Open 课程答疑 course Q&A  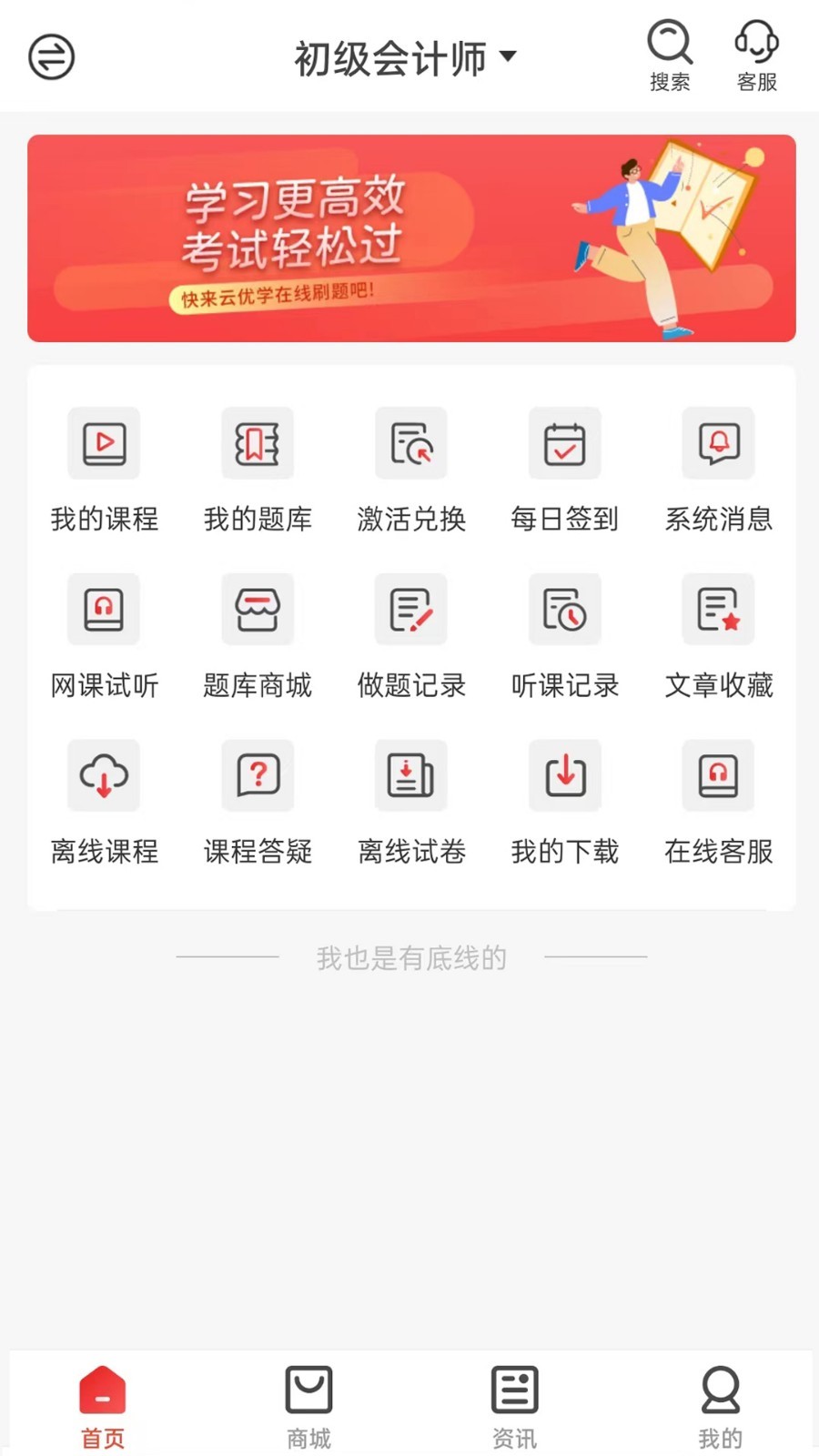(x=257, y=801)
